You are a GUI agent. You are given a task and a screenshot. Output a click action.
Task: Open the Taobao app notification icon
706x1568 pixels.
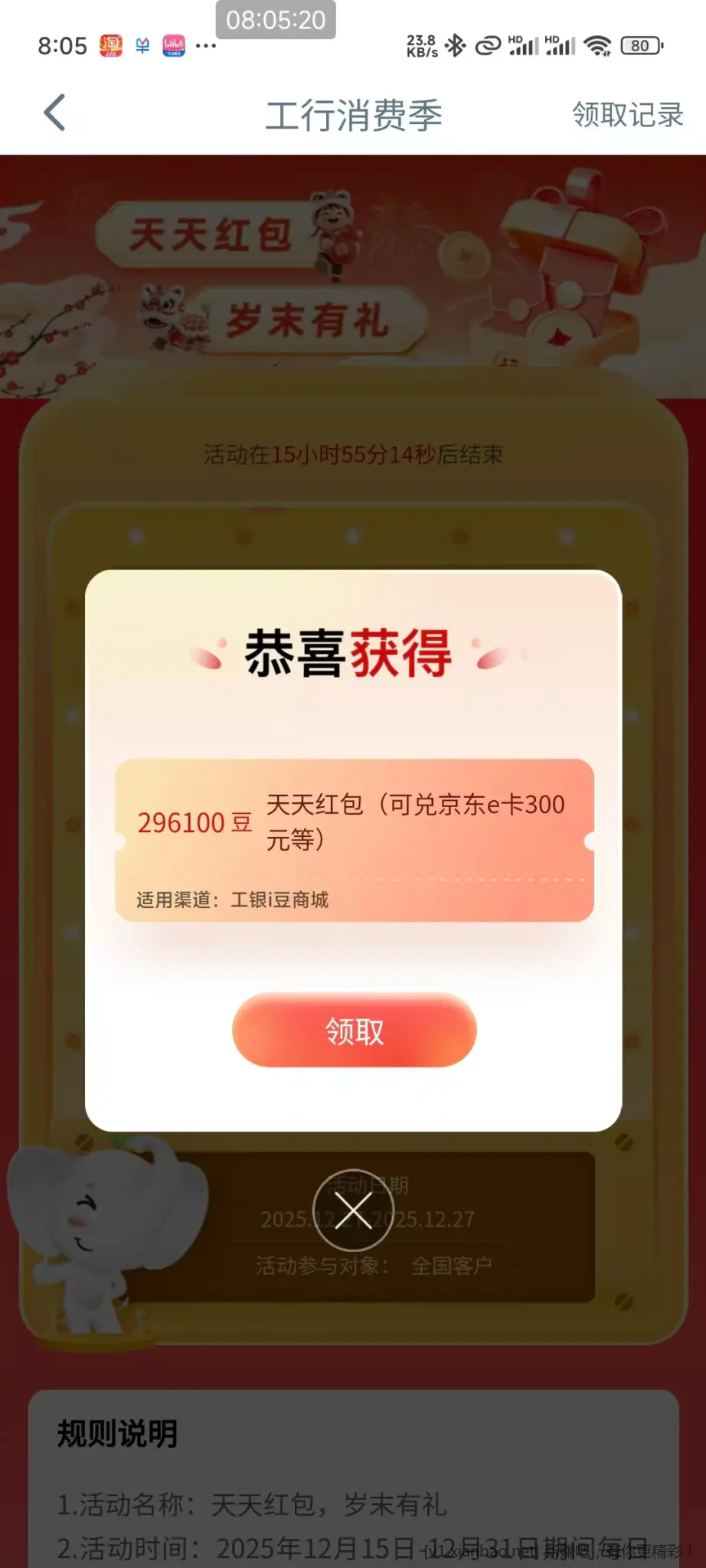112,46
